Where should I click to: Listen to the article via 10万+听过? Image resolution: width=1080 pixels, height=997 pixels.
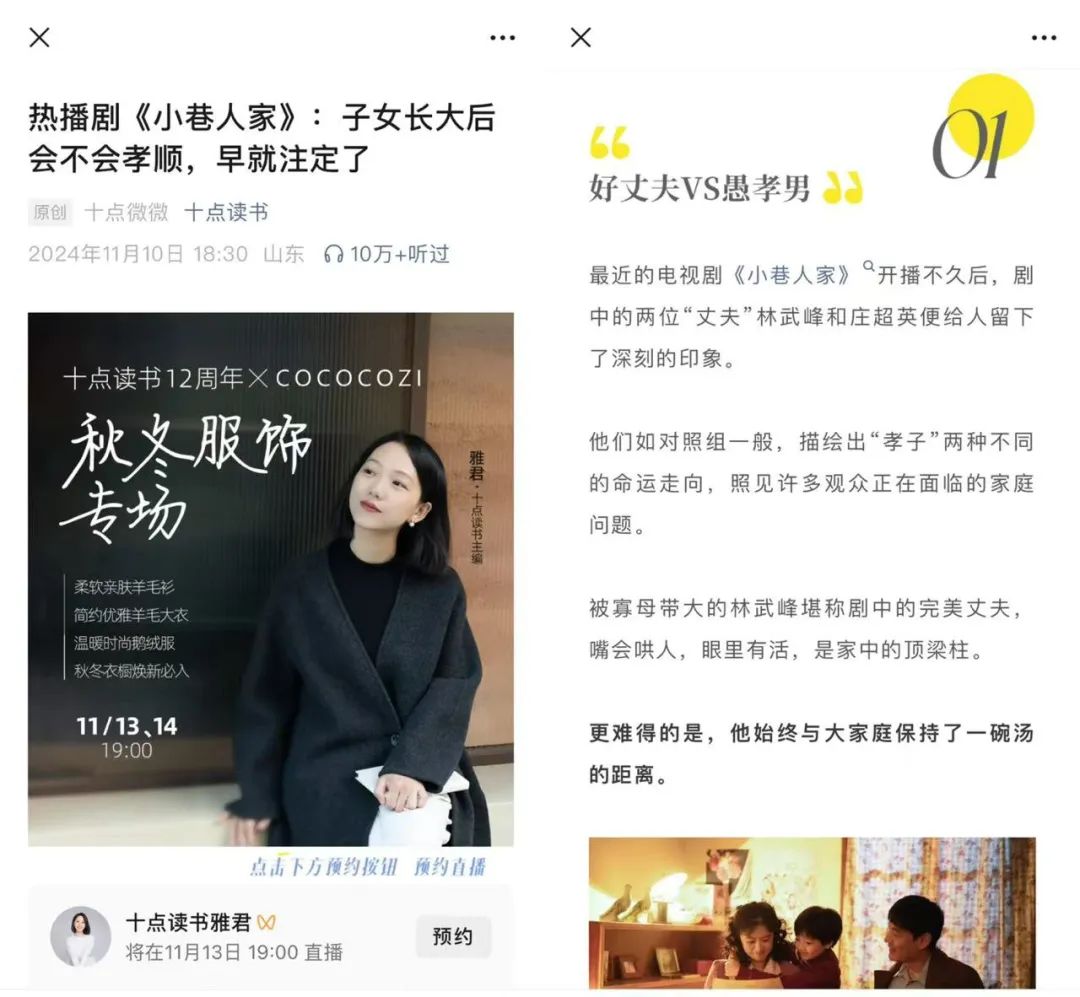(387, 254)
